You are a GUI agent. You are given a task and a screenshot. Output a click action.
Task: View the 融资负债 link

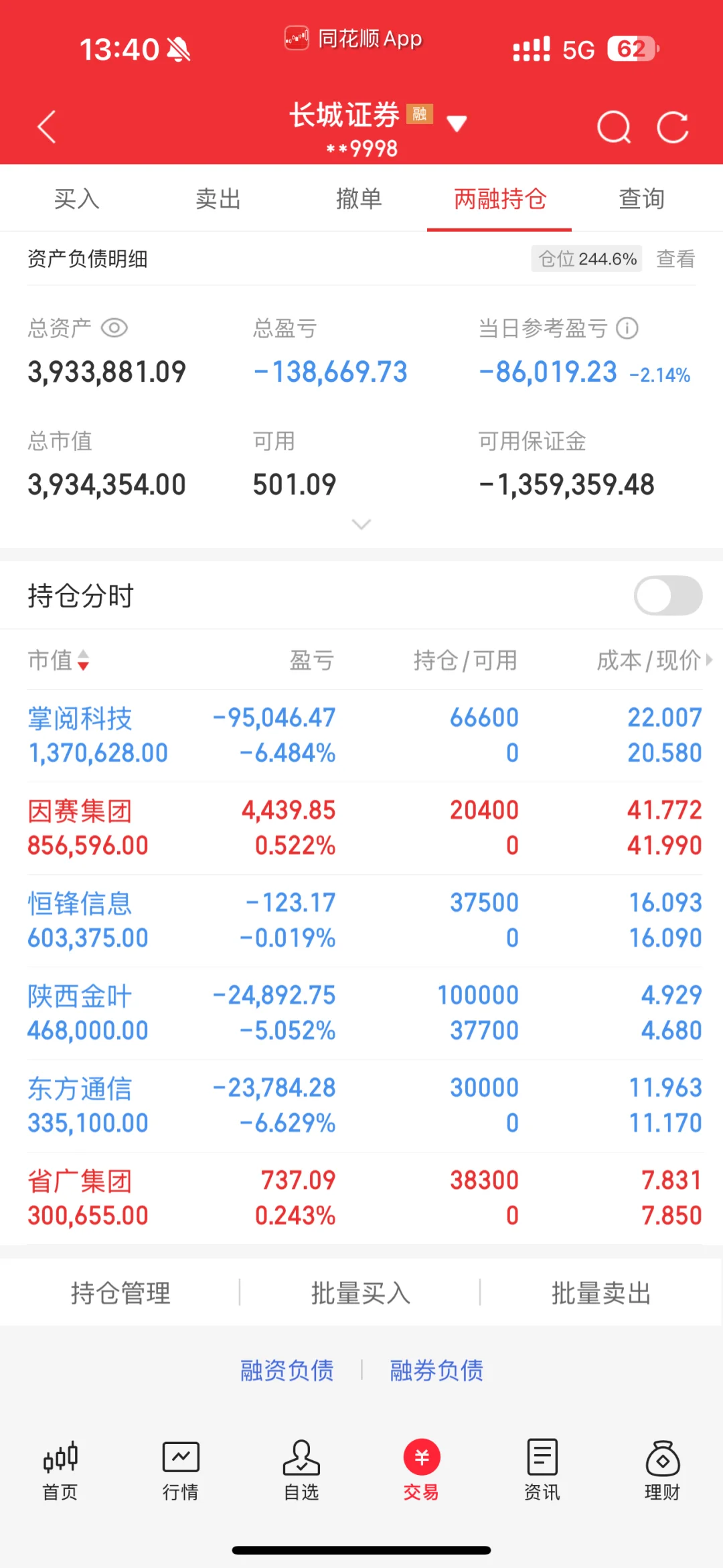[x=287, y=1370]
